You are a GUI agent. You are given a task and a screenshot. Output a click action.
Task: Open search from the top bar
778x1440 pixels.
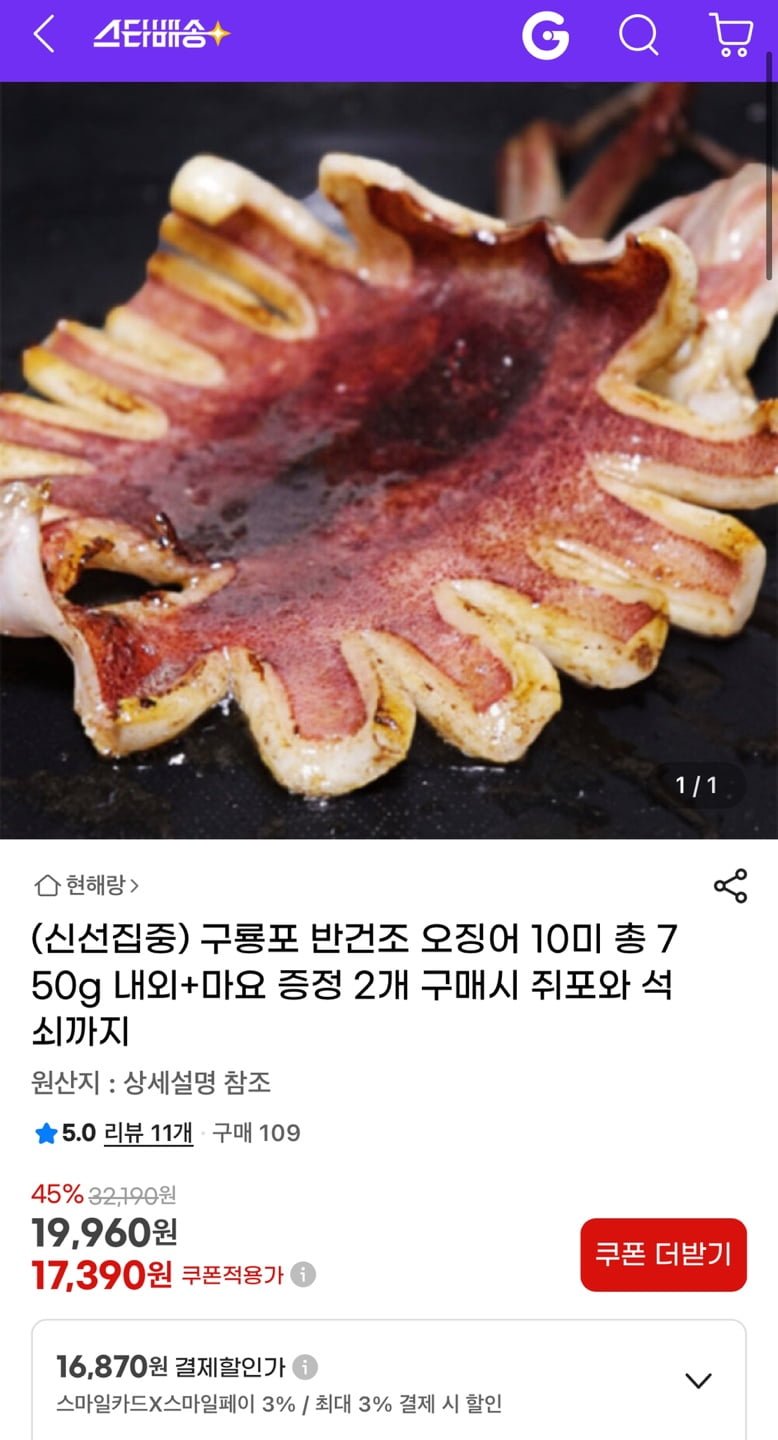pos(638,36)
